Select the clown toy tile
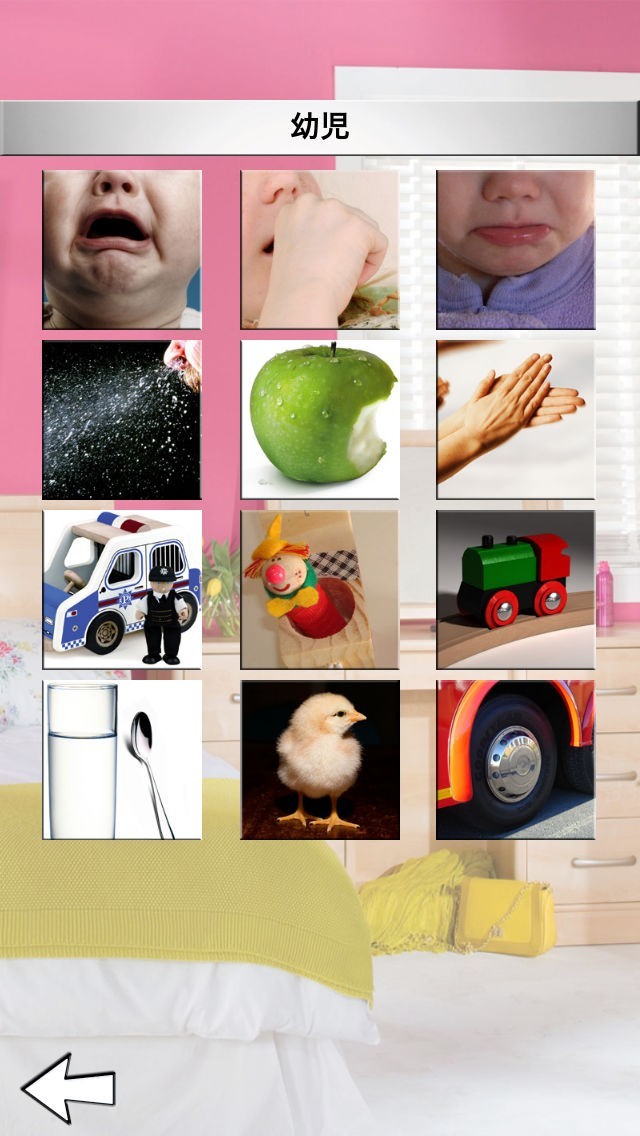 [320, 590]
